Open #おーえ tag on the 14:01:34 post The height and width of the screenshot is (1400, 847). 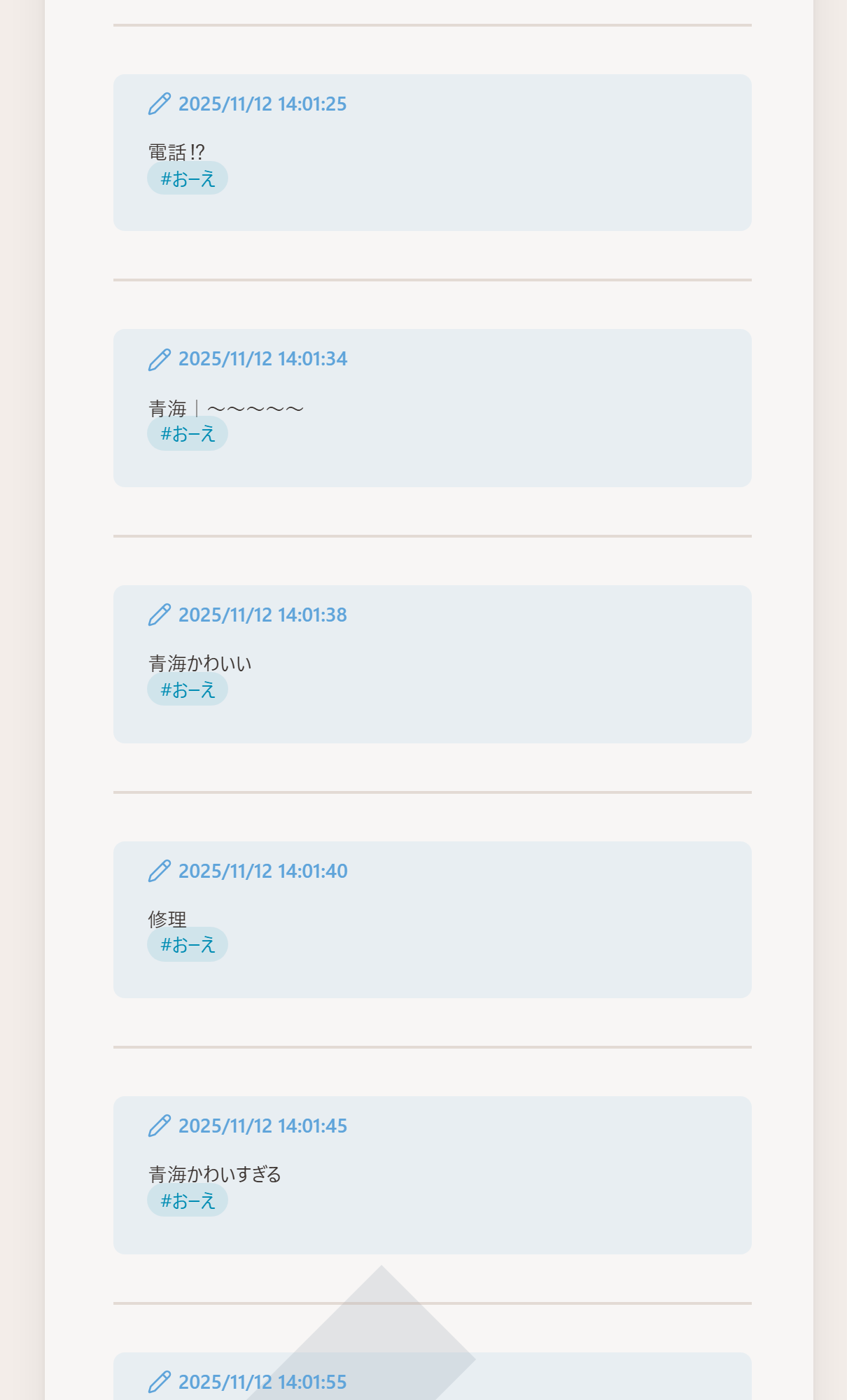pyautogui.click(x=188, y=433)
